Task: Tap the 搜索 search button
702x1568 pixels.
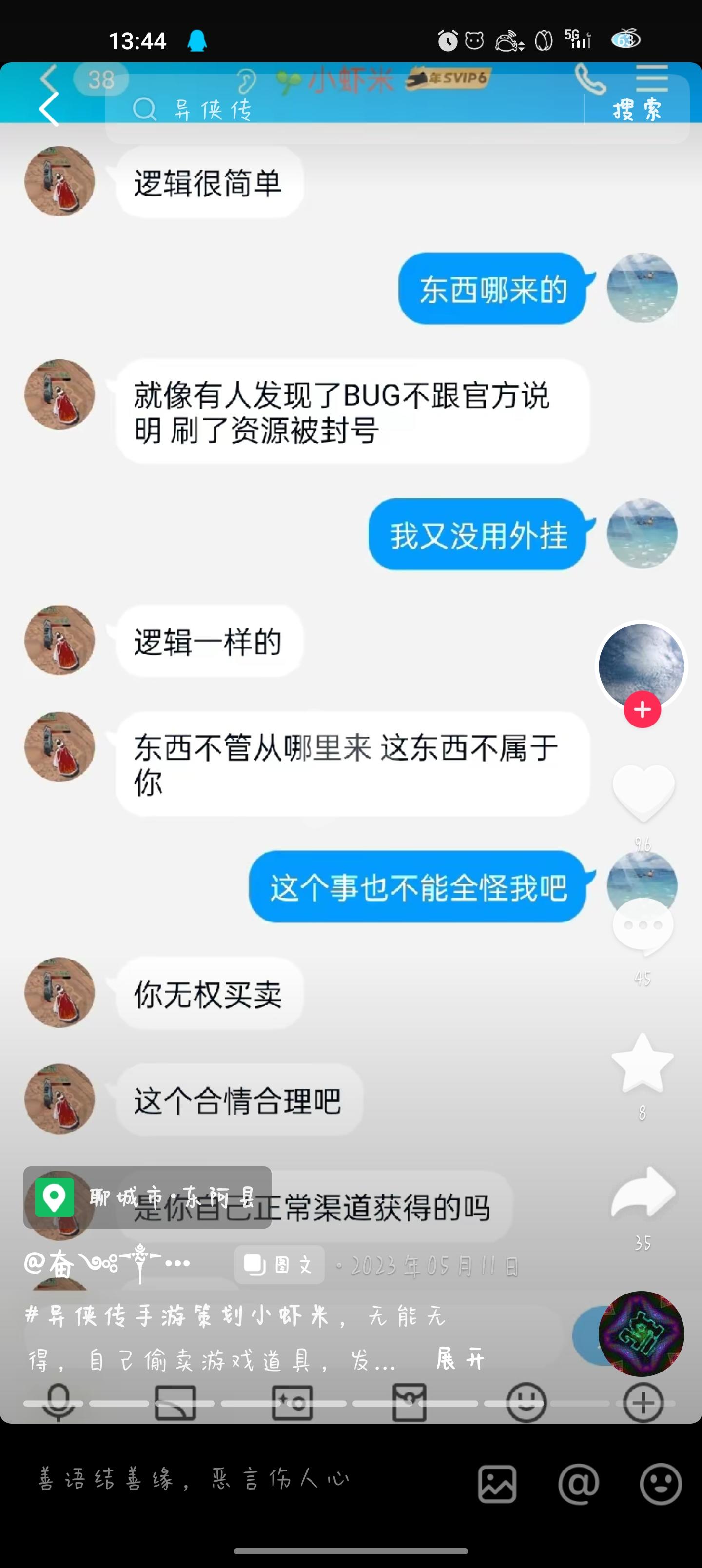Action: [x=638, y=111]
